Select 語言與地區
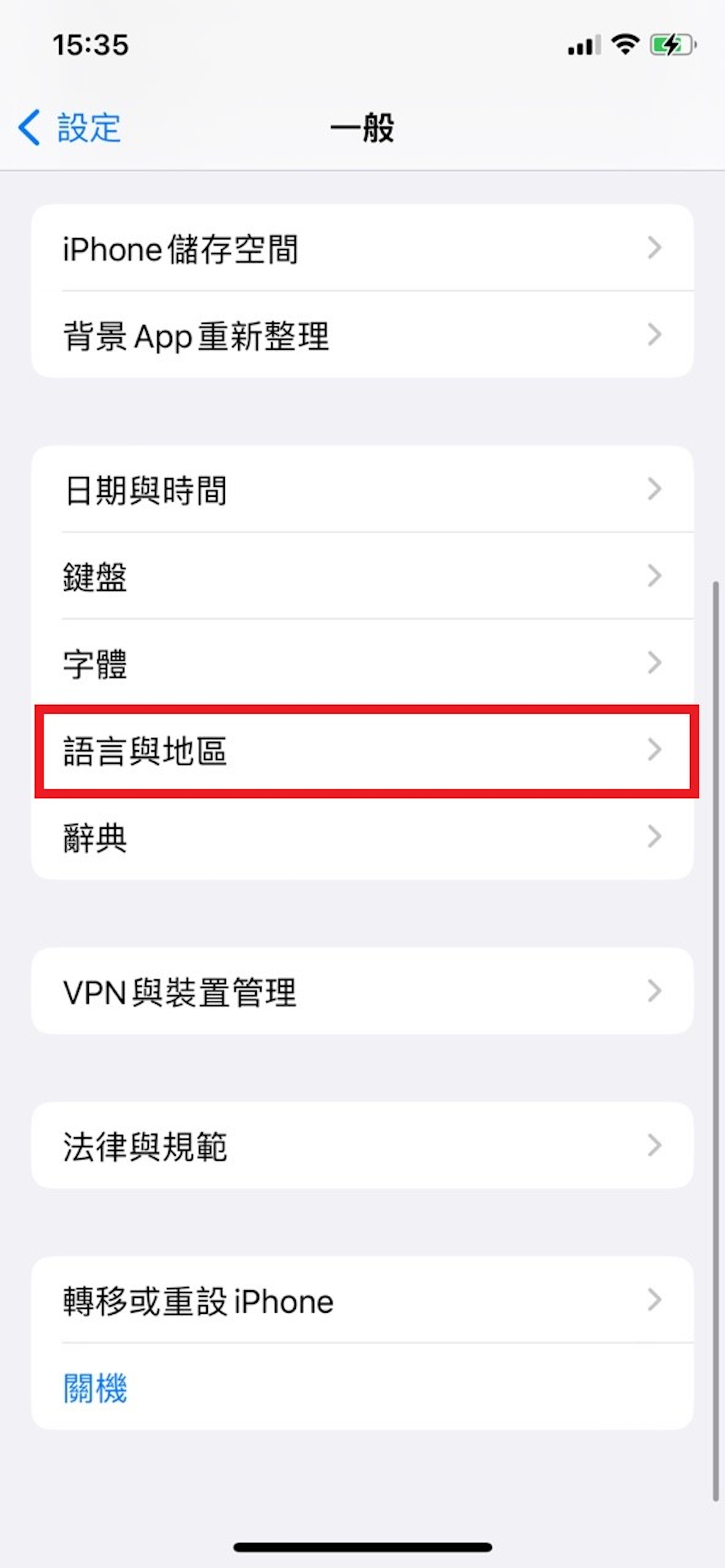 click(x=362, y=751)
